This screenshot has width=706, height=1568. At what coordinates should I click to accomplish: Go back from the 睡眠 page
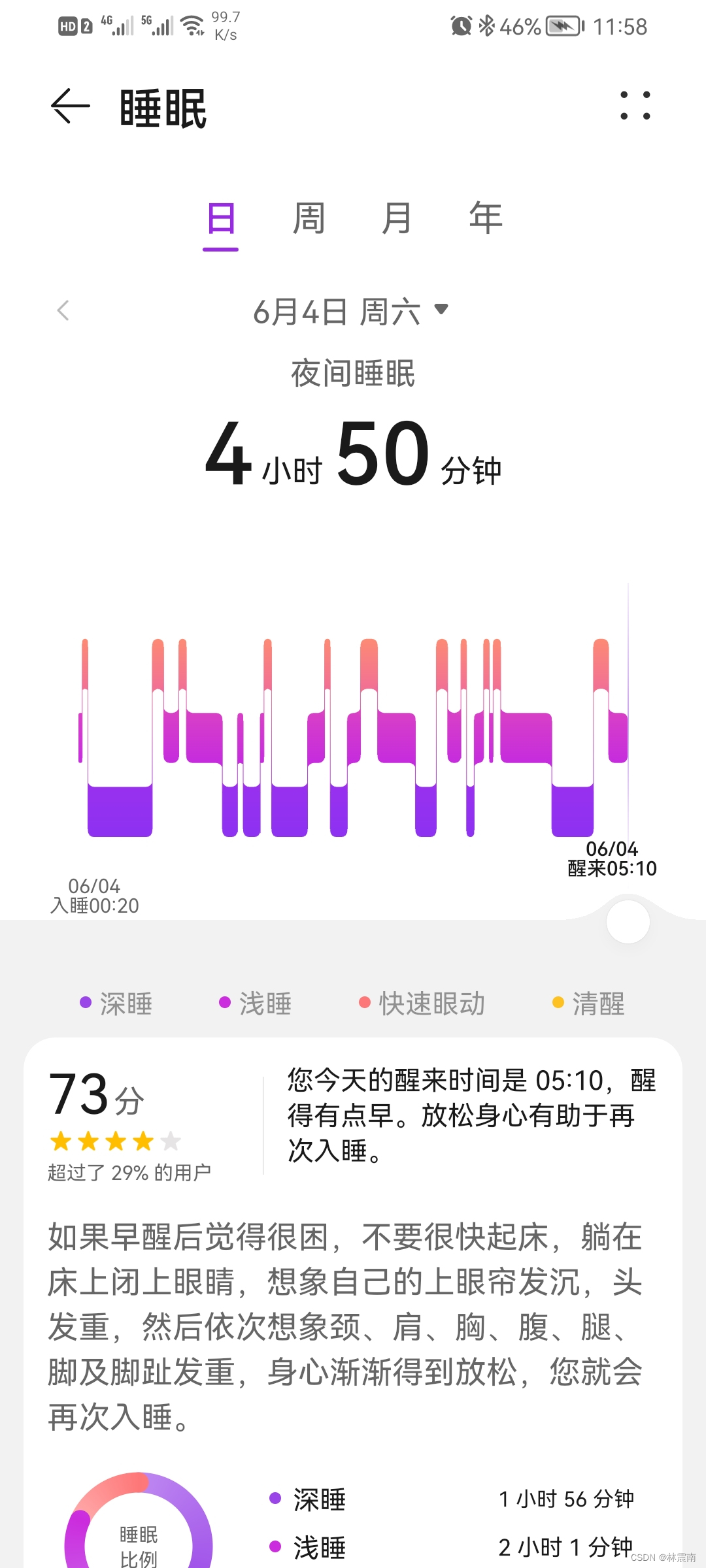(x=71, y=106)
